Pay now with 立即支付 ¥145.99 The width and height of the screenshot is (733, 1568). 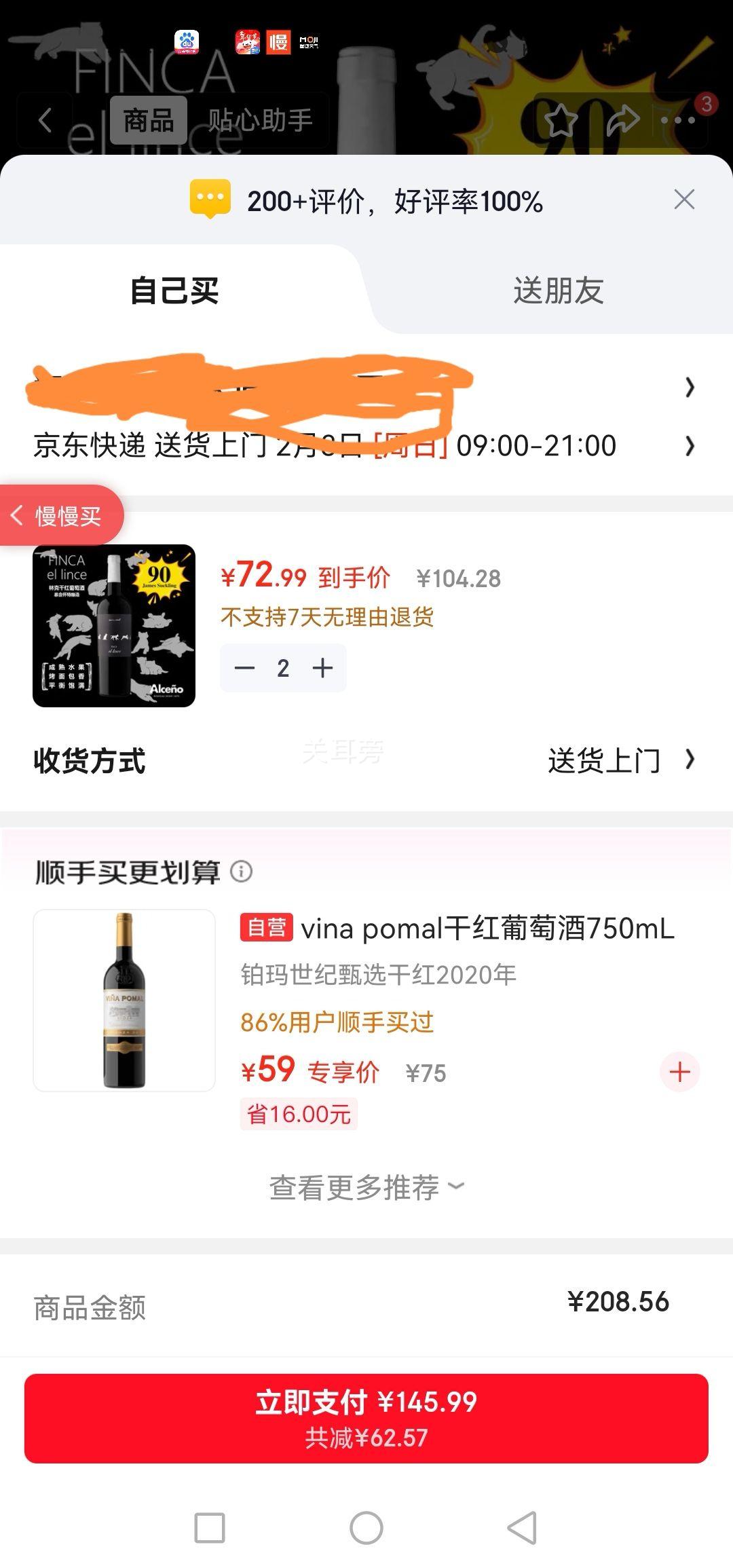tap(366, 1418)
